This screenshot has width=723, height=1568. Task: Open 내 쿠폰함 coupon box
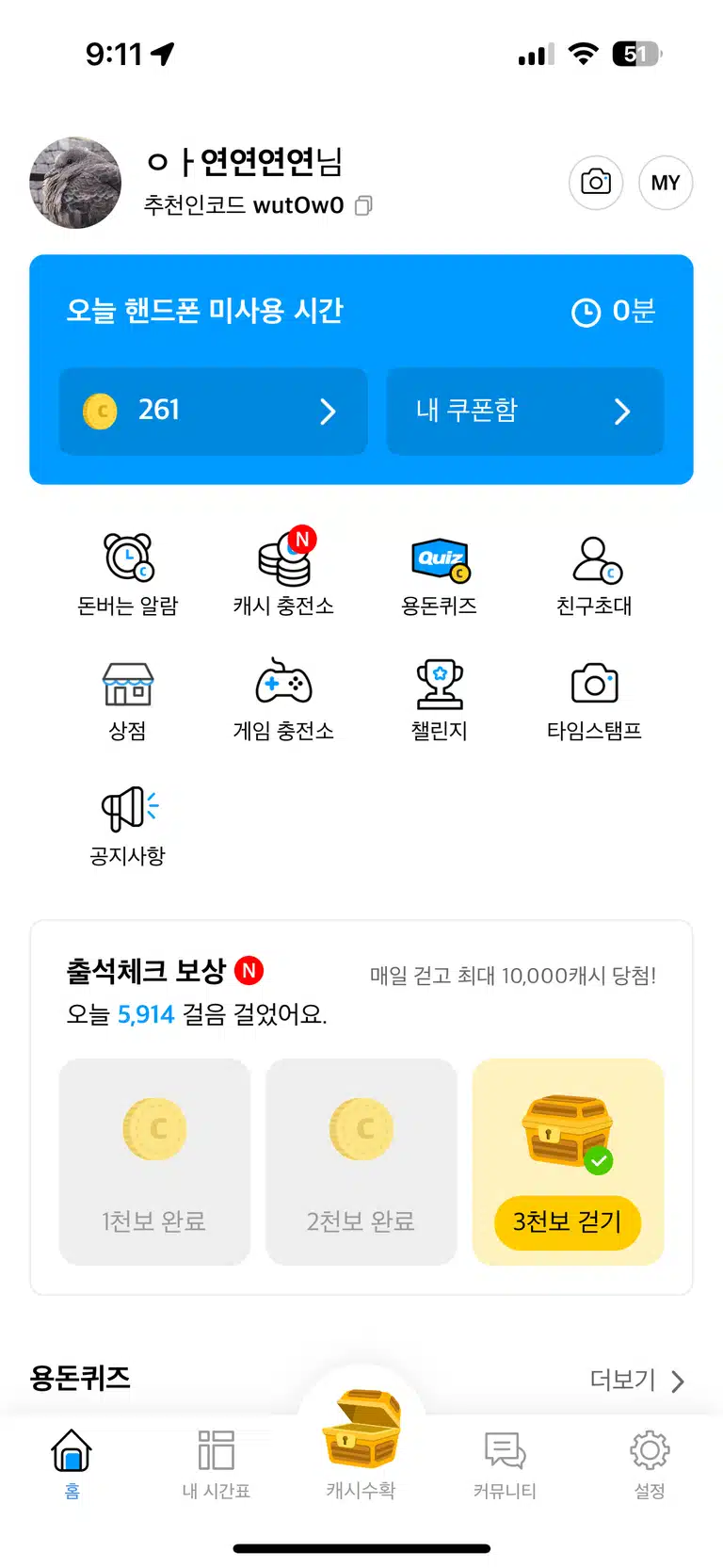[525, 411]
